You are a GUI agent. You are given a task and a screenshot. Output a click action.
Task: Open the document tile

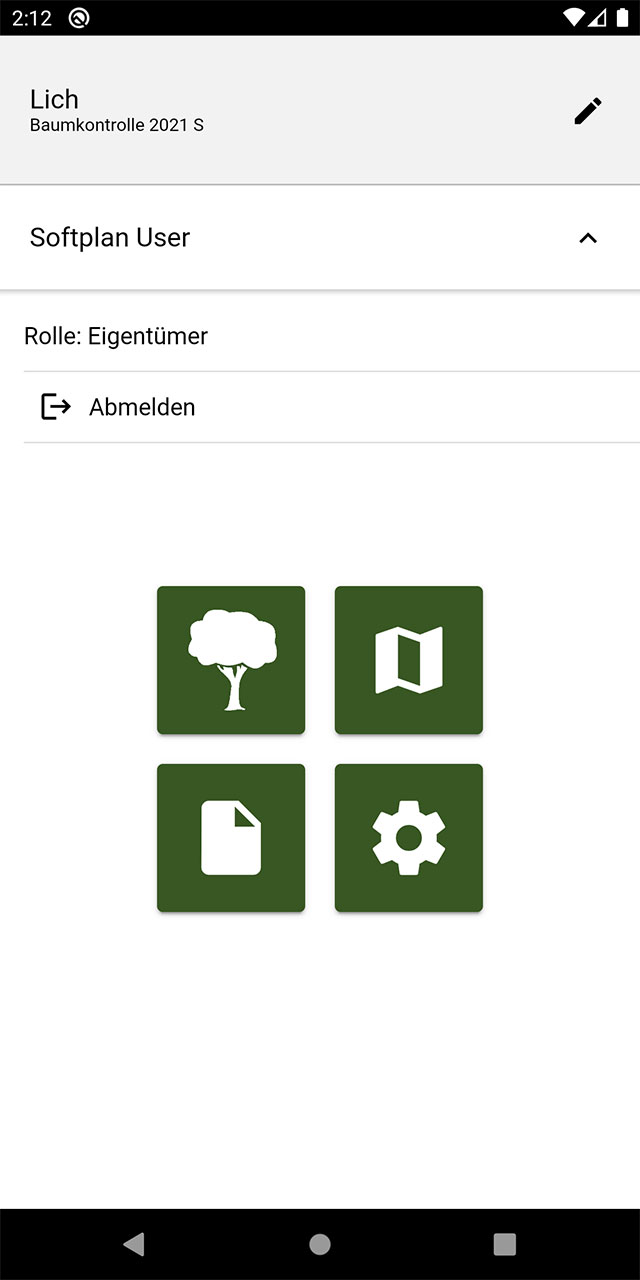coord(231,838)
